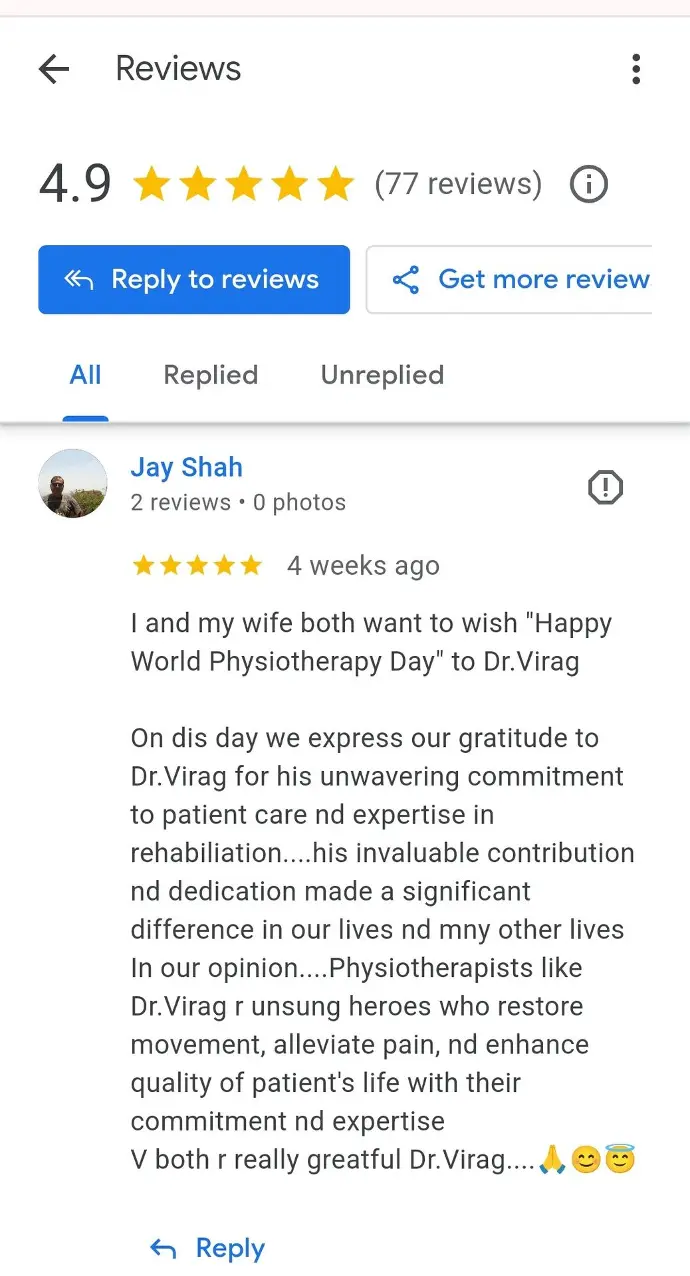
Task: Open the three-dot overflow menu
Action: (635, 69)
